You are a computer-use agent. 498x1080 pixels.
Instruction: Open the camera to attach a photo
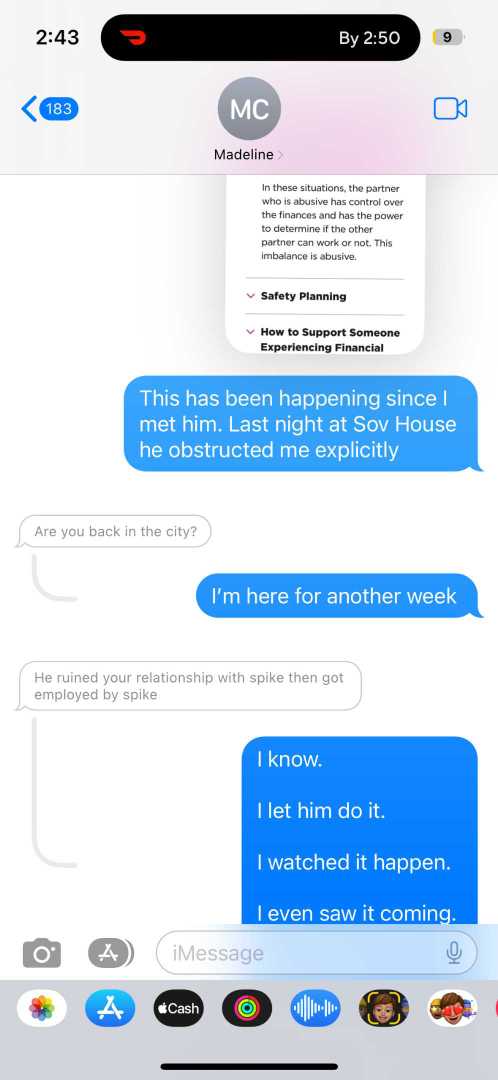[x=42, y=953]
